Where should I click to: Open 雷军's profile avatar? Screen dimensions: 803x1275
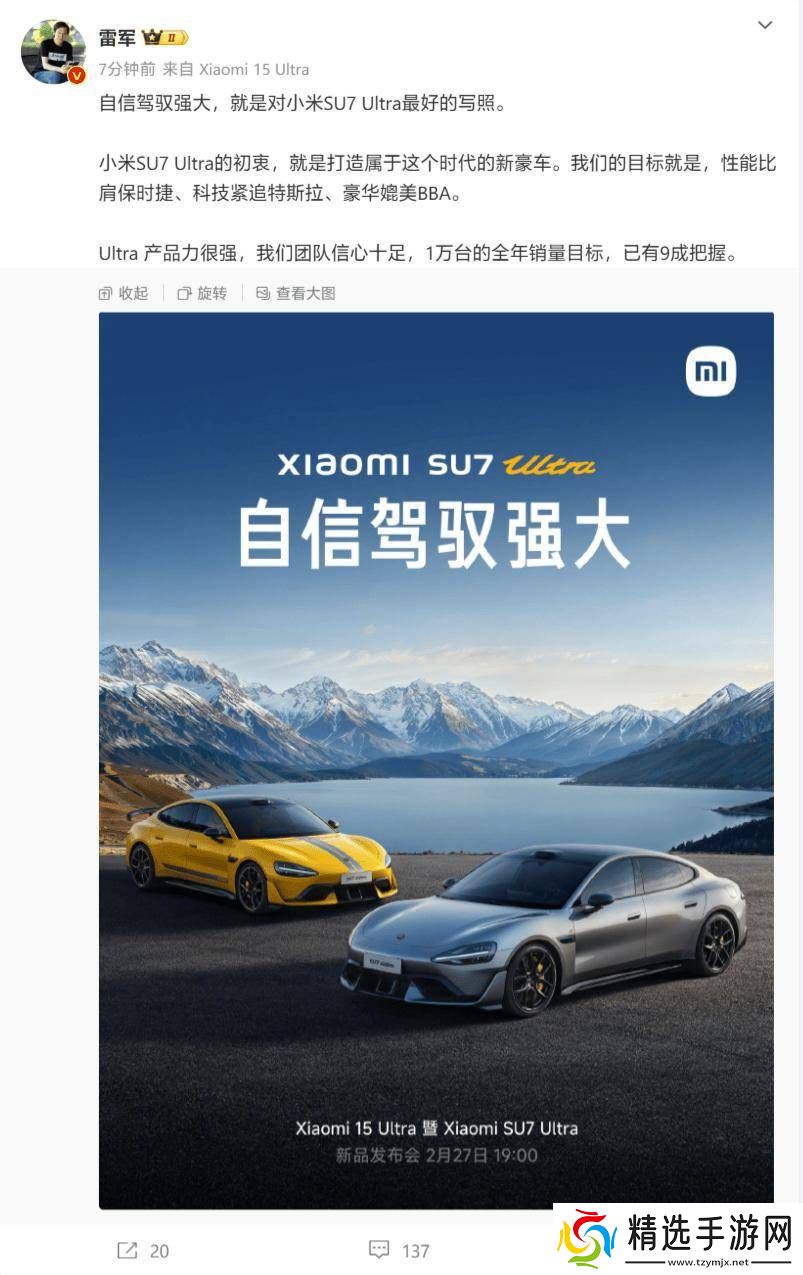(52, 51)
